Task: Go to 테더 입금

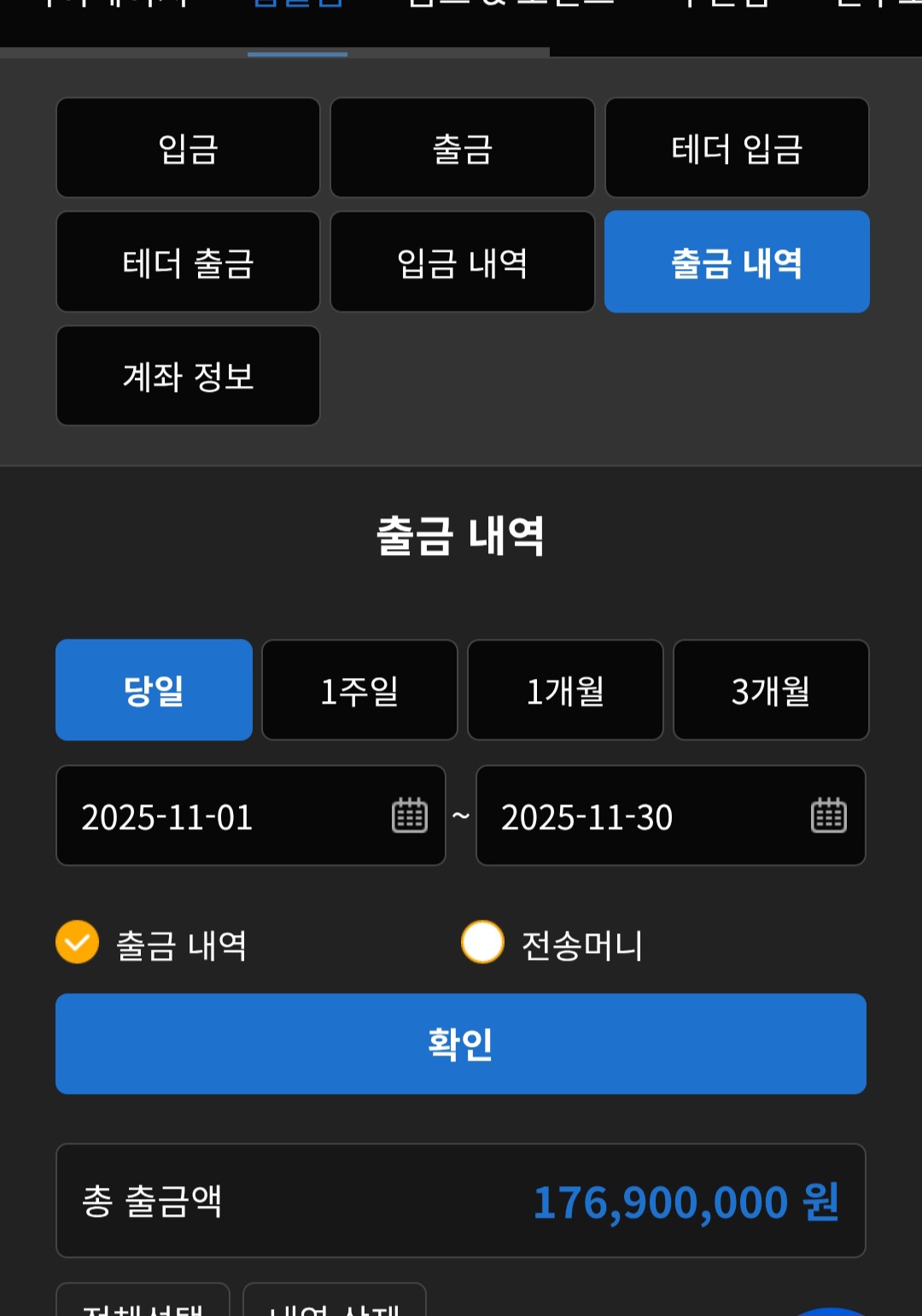Action: click(737, 148)
